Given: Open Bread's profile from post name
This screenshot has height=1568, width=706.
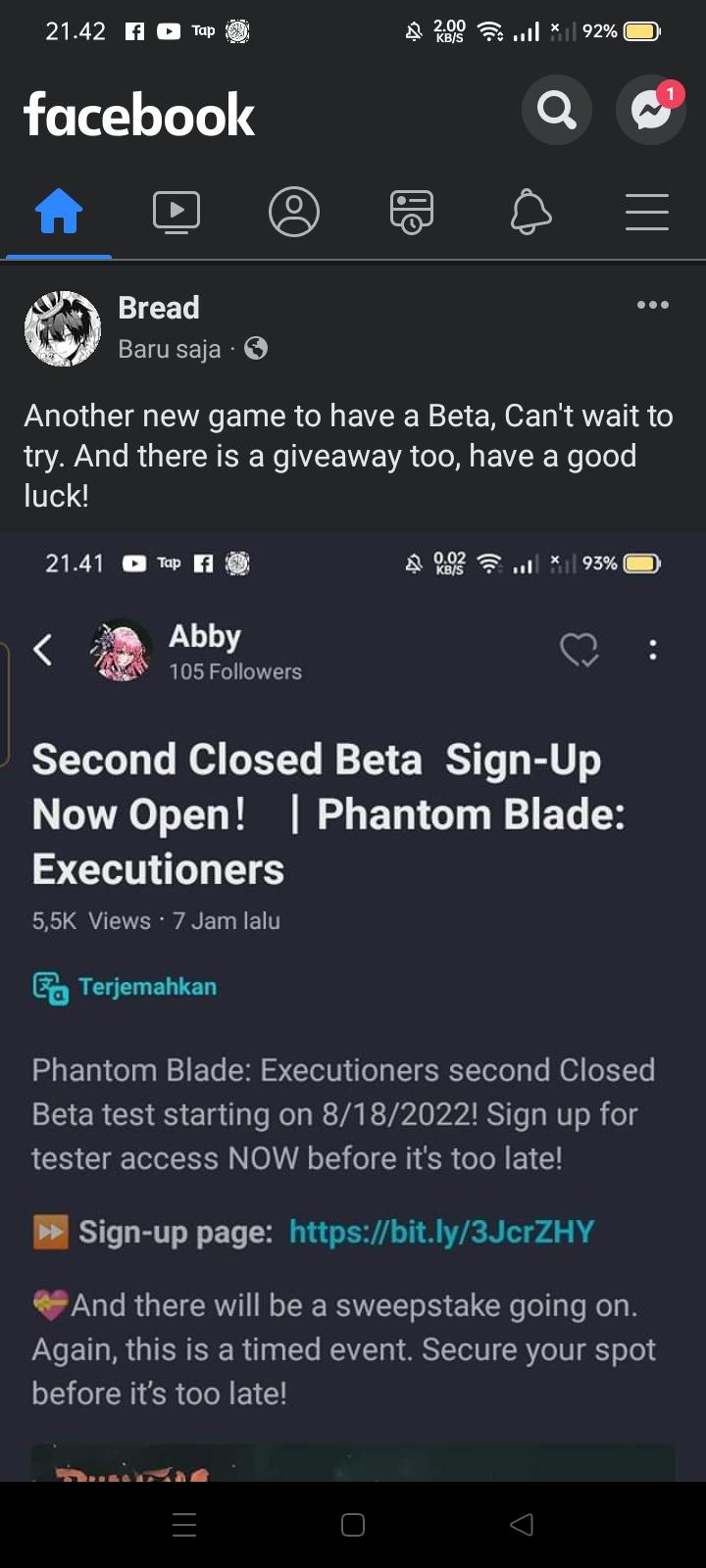Looking at the screenshot, I should click(159, 308).
